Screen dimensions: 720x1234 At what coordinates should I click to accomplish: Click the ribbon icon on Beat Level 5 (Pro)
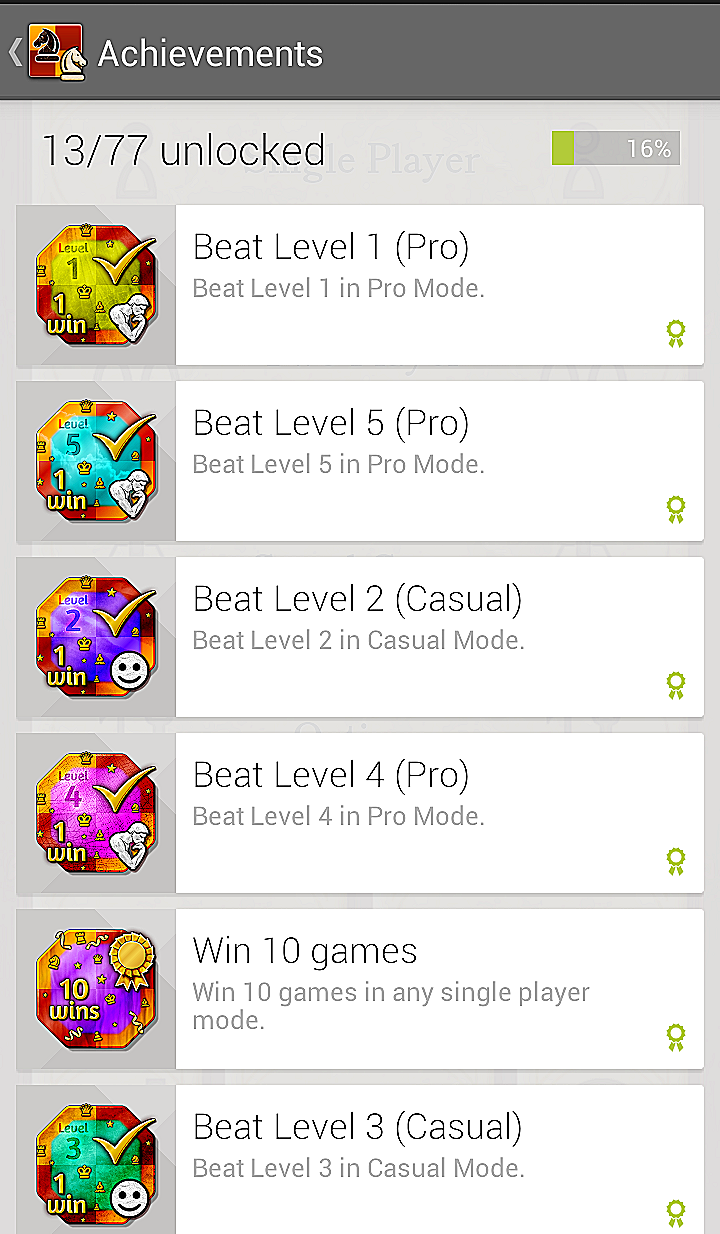(x=676, y=509)
